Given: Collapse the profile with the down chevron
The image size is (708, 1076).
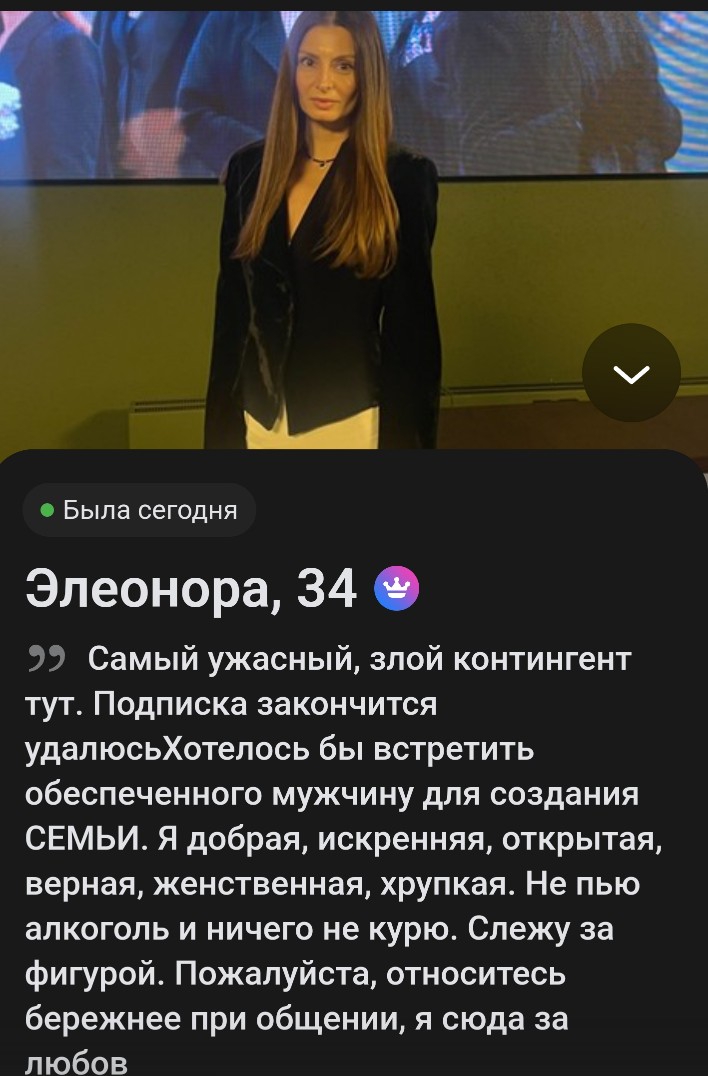Looking at the screenshot, I should (x=631, y=373).
